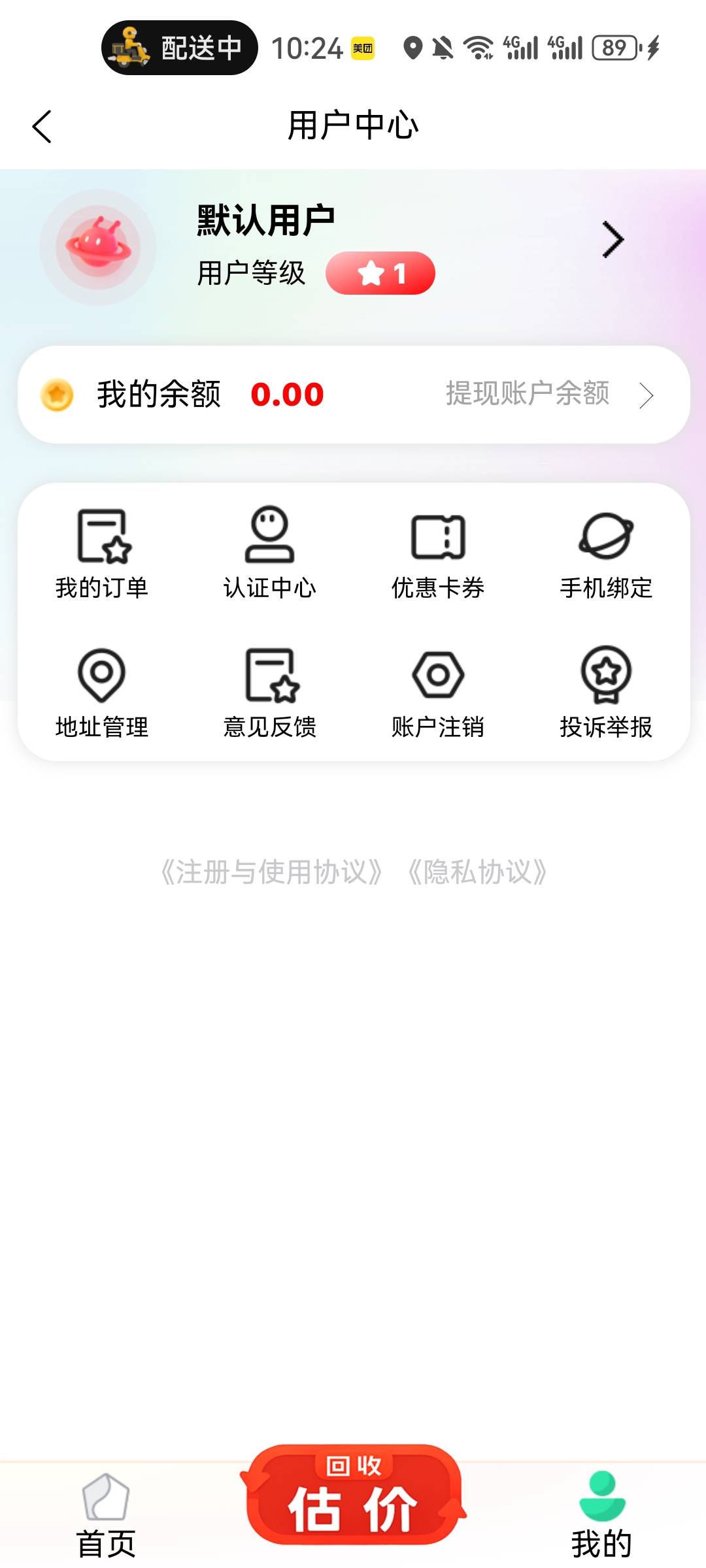Screen dimensions: 706x1568
Task: Read the 《隐私协议》 privacy policy
Action: [x=477, y=872]
